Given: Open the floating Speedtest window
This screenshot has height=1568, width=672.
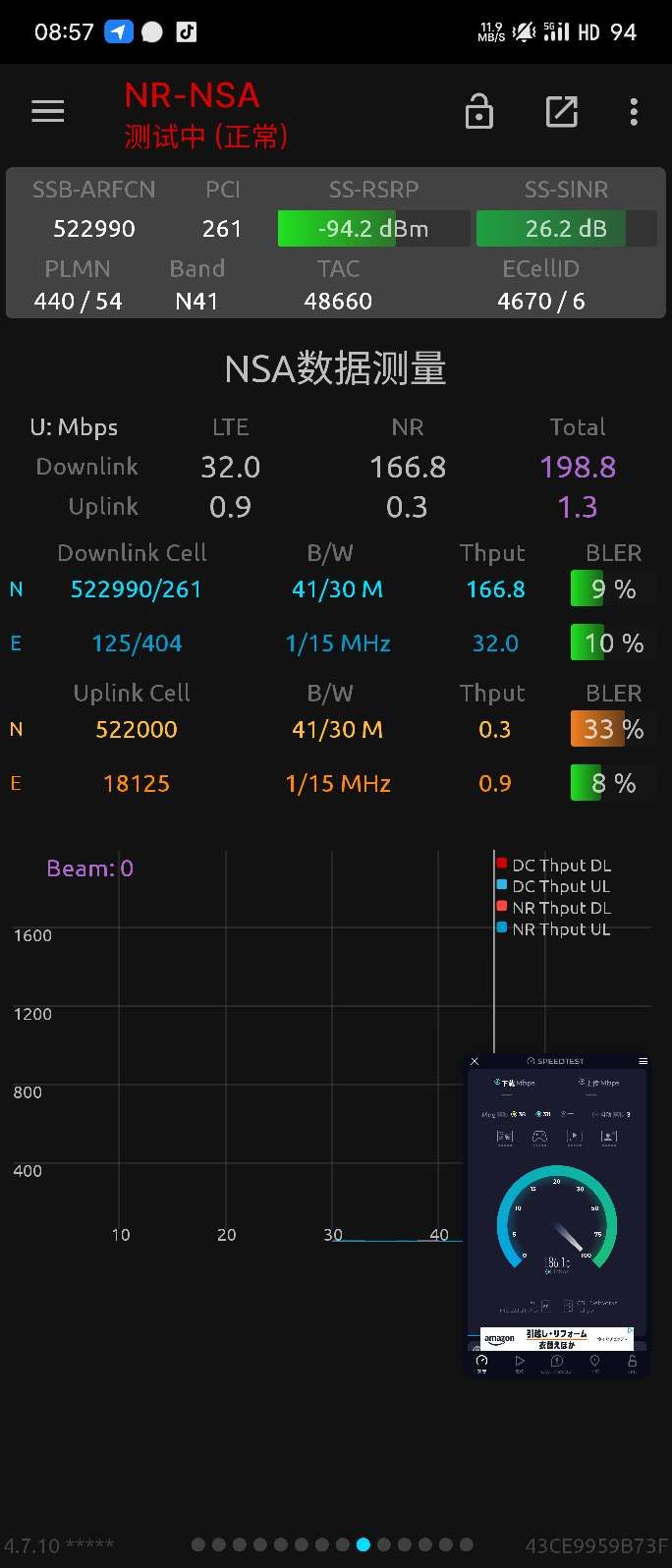Looking at the screenshot, I should point(557,1218).
